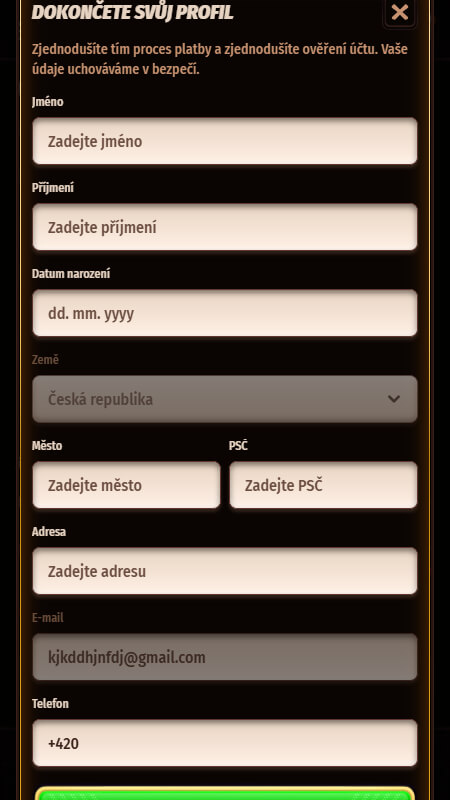This screenshot has height=800, width=450.
Task: Focus the PSČ postal code field
Action: click(323, 485)
